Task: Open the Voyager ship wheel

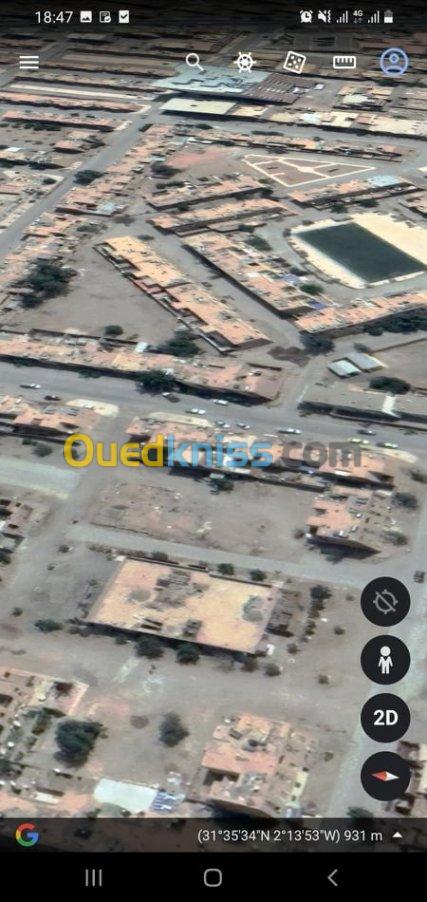Action: click(x=245, y=62)
